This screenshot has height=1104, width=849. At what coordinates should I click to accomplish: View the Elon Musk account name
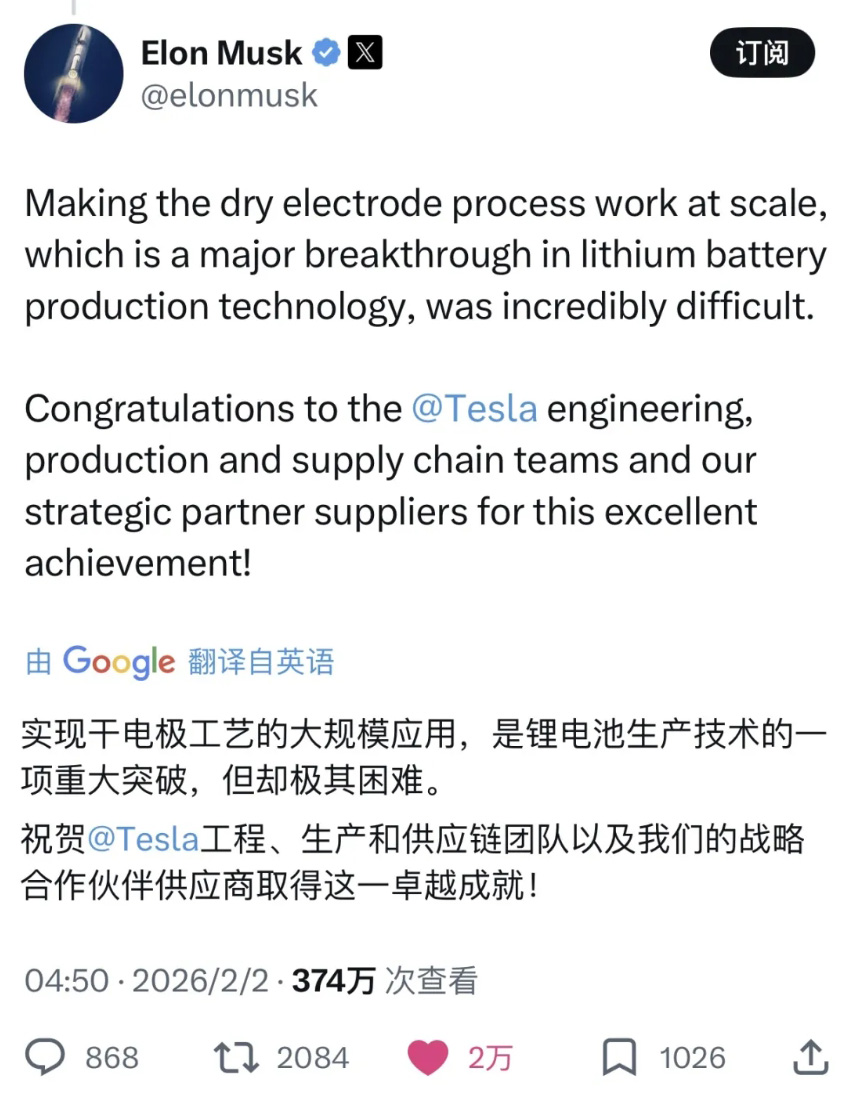[x=221, y=53]
